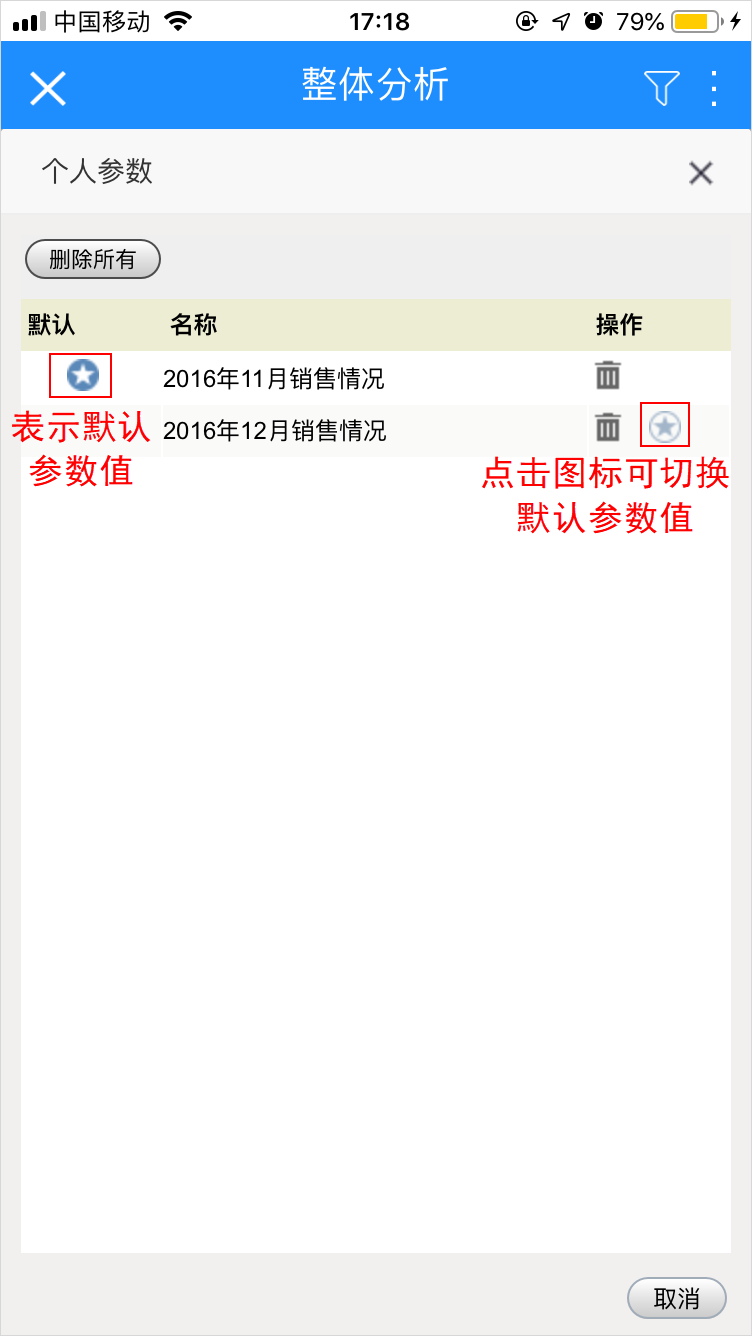This screenshot has width=752, height=1336.
Task: Tap the 取消 button
Action: pyautogui.click(x=677, y=1299)
